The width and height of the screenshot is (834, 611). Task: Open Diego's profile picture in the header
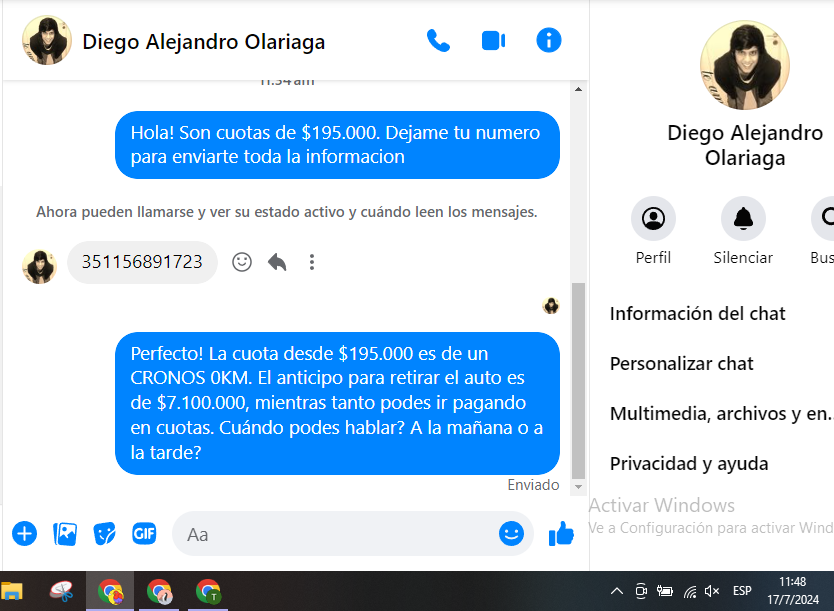click(x=47, y=41)
